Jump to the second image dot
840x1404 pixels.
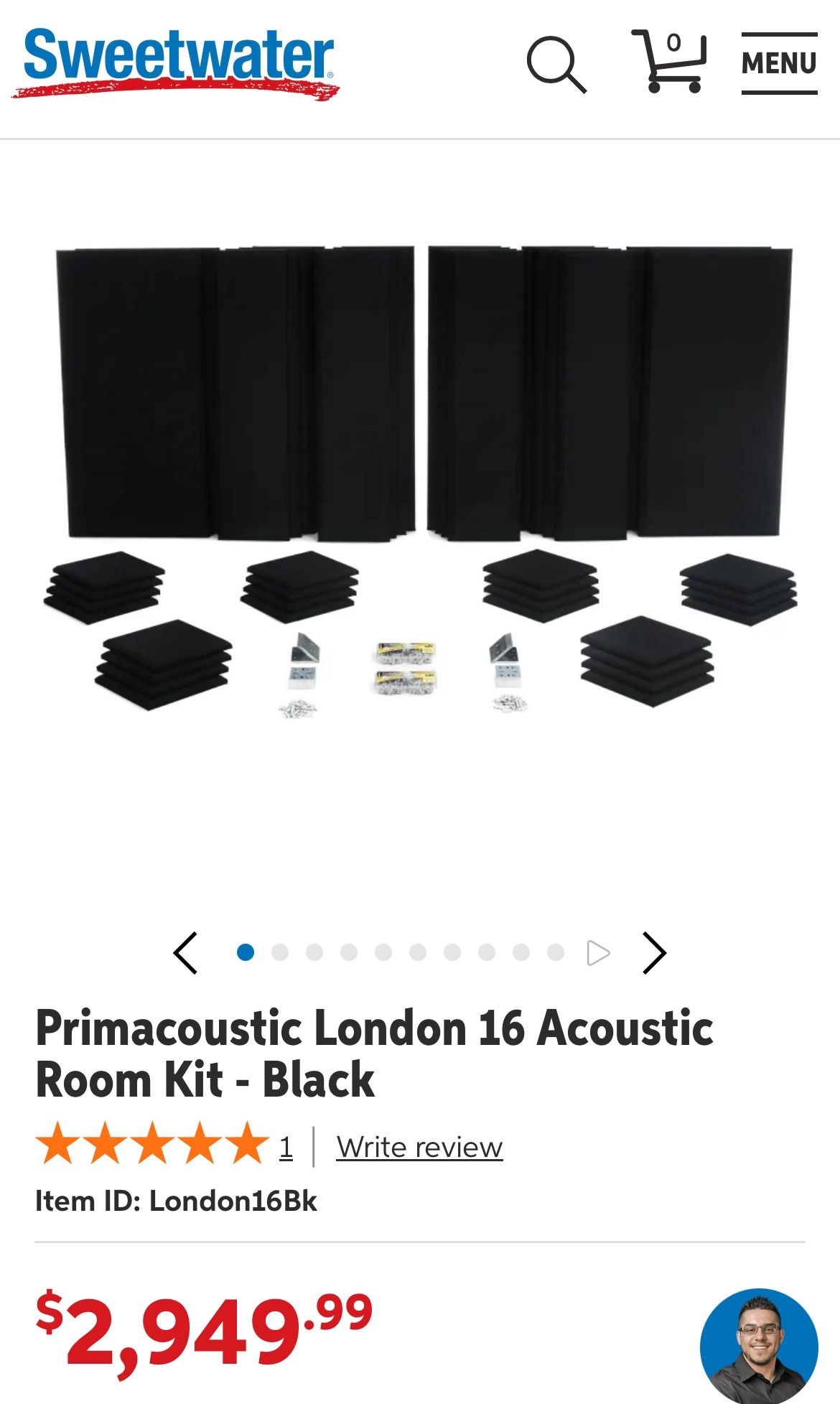tap(280, 952)
